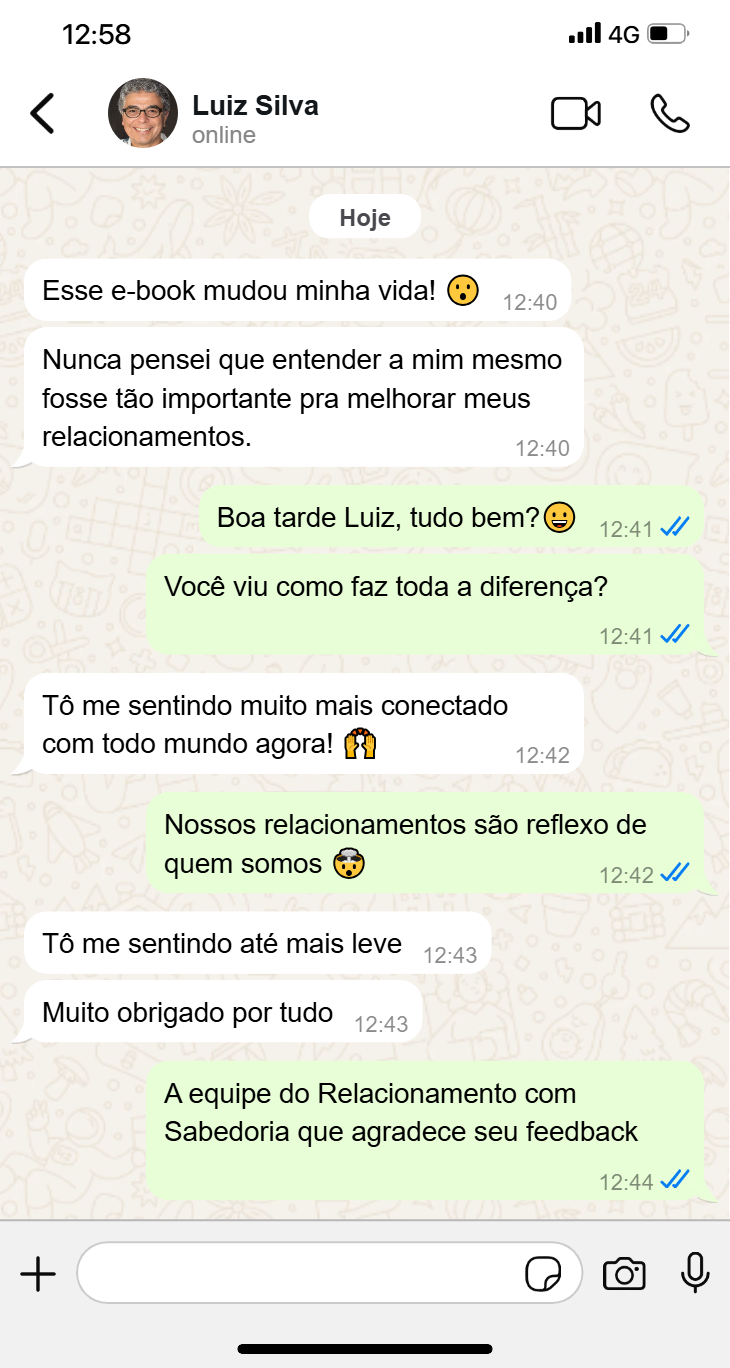The width and height of the screenshot is (730, 1368).
Task: Open the sticker picker in the message bar
Action: click(x=541, y=1273)
